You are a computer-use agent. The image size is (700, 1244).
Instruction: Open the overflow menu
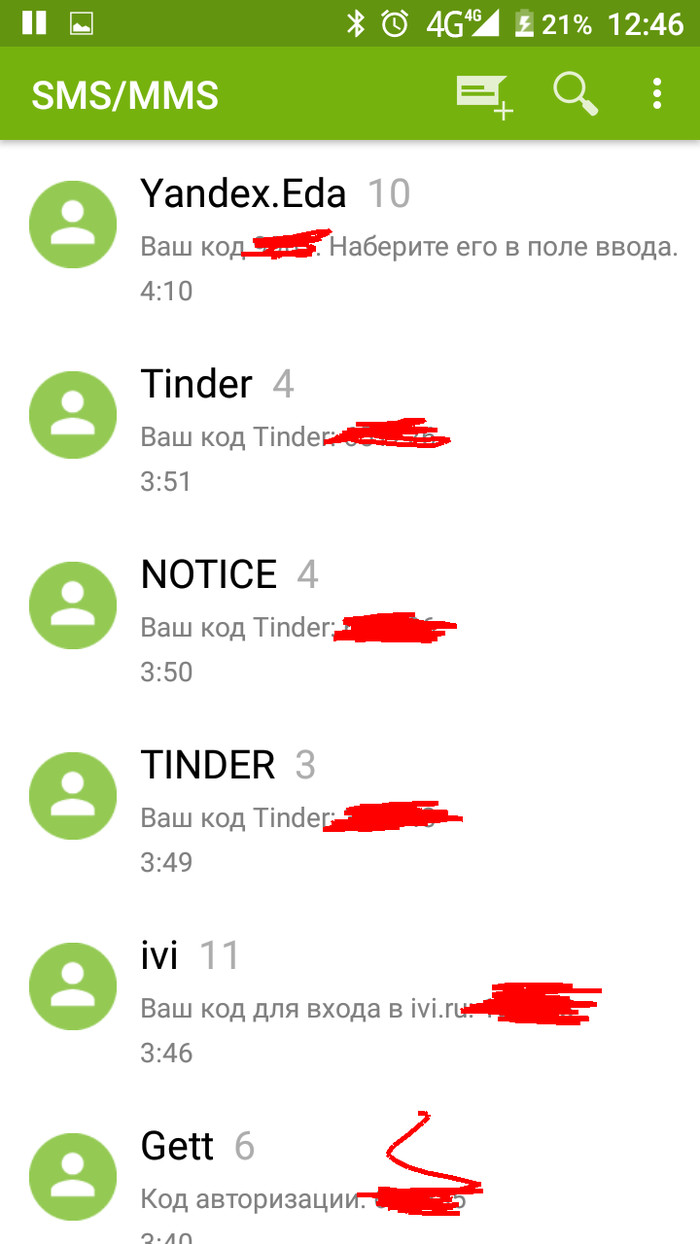657,94
